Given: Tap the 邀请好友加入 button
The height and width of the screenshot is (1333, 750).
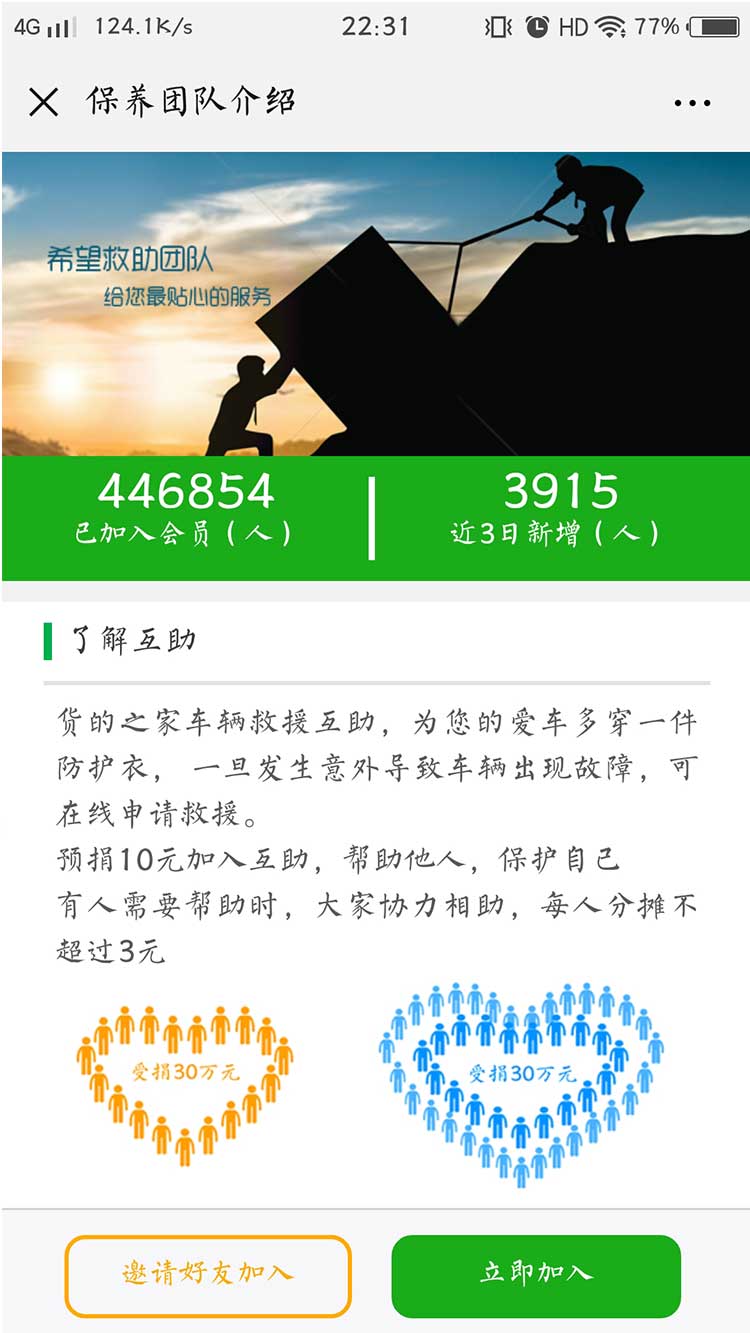Looking at the screenshot, I should coord(208,1275).
